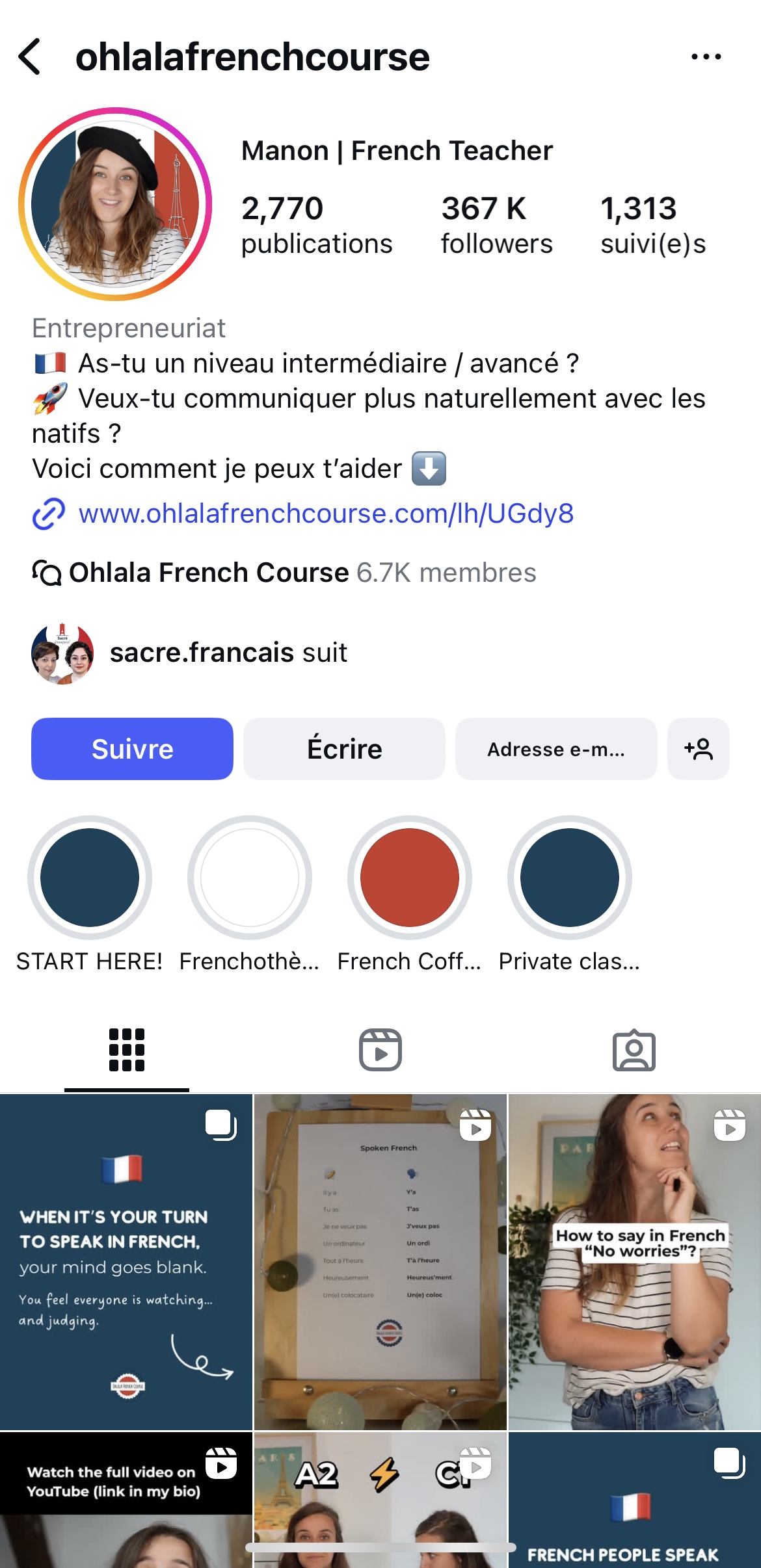Switch to the tagged posts tab
Viewport: 761px width, 1568px height.
pyautogui.click(x=634, y=1049)
